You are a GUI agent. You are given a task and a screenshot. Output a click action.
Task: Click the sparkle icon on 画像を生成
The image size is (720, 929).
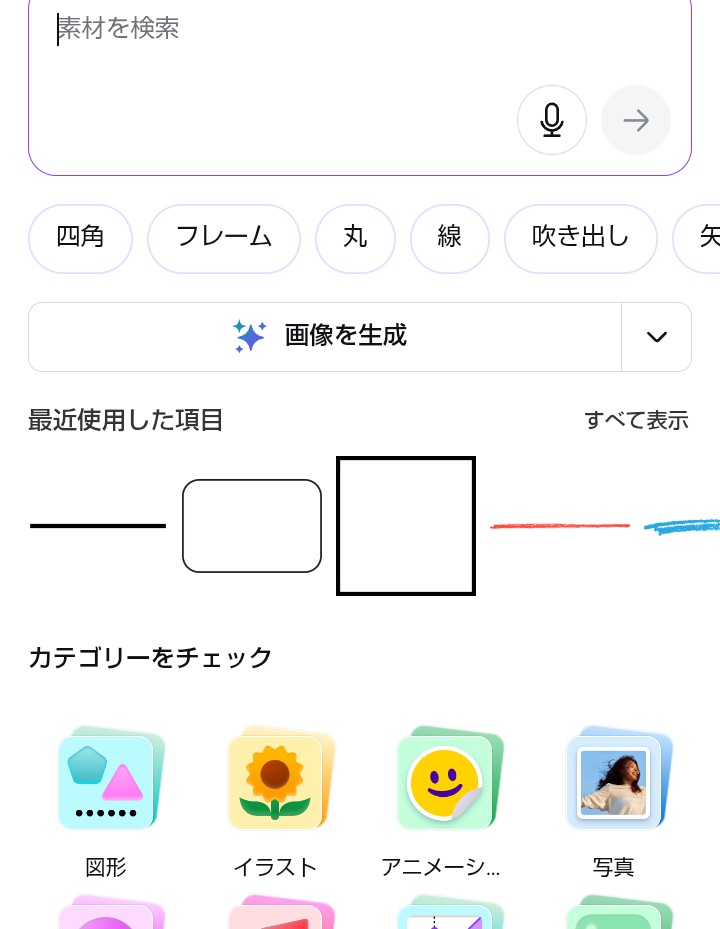point(249,337)
